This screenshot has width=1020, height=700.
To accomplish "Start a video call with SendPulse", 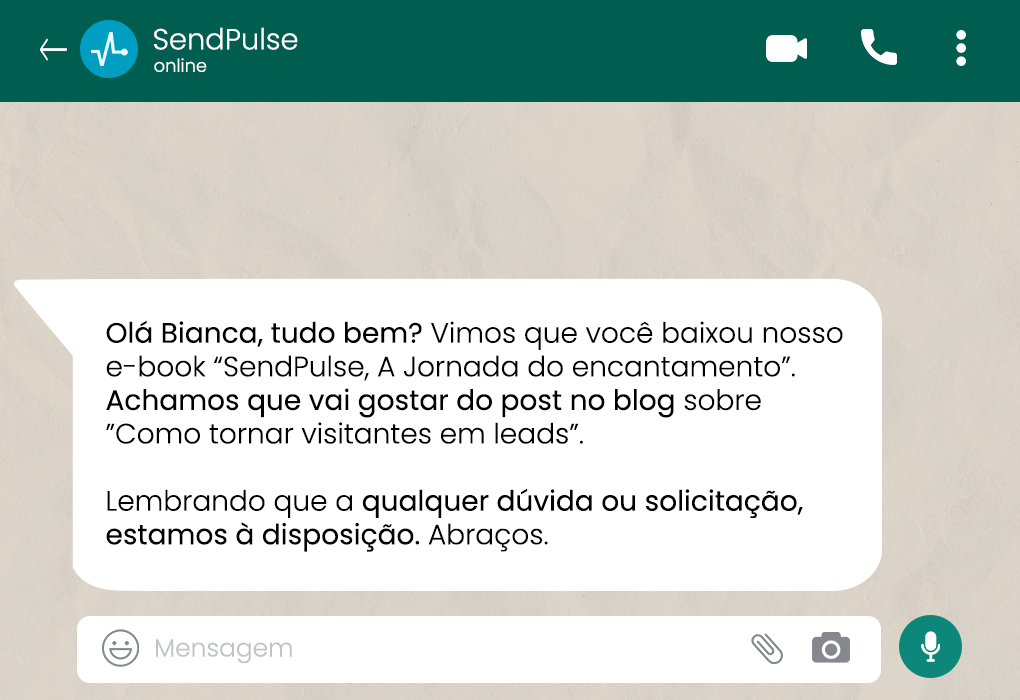I will 786,48.
